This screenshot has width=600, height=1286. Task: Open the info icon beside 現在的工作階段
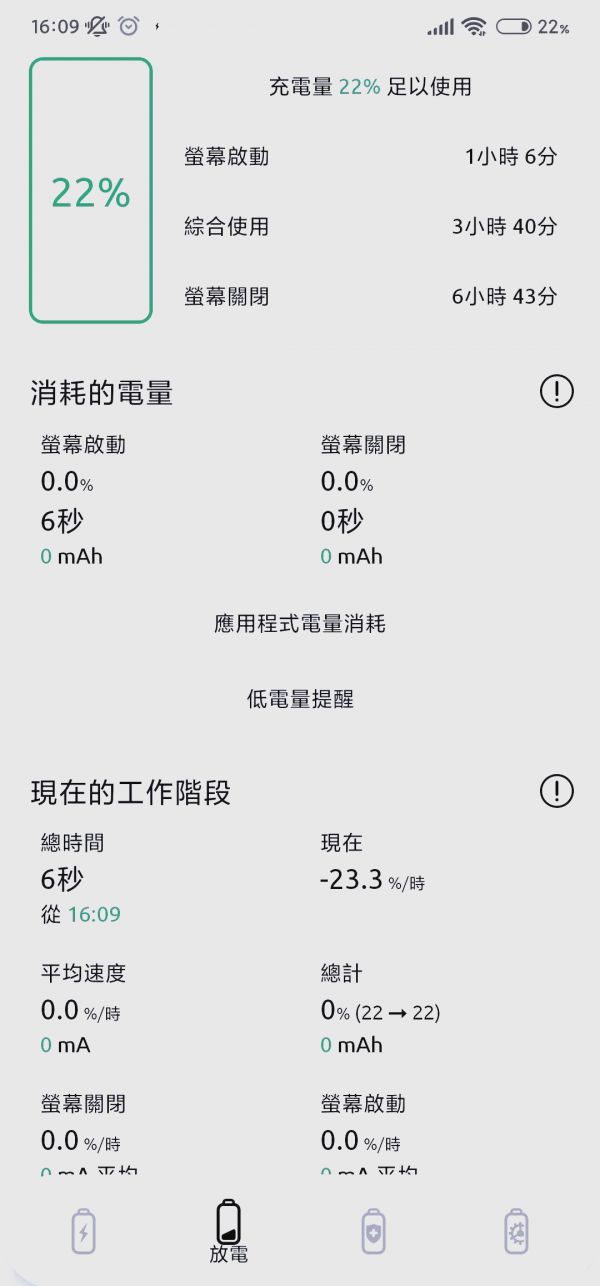click(x=556, y=792)
